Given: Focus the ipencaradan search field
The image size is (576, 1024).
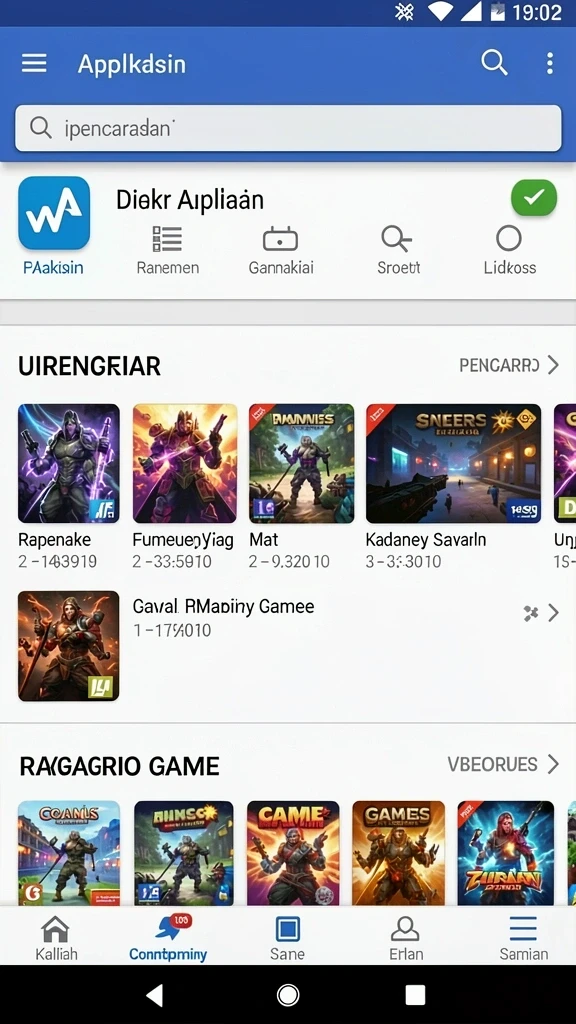Looking at the screenshot, I should tap(288, 128).
